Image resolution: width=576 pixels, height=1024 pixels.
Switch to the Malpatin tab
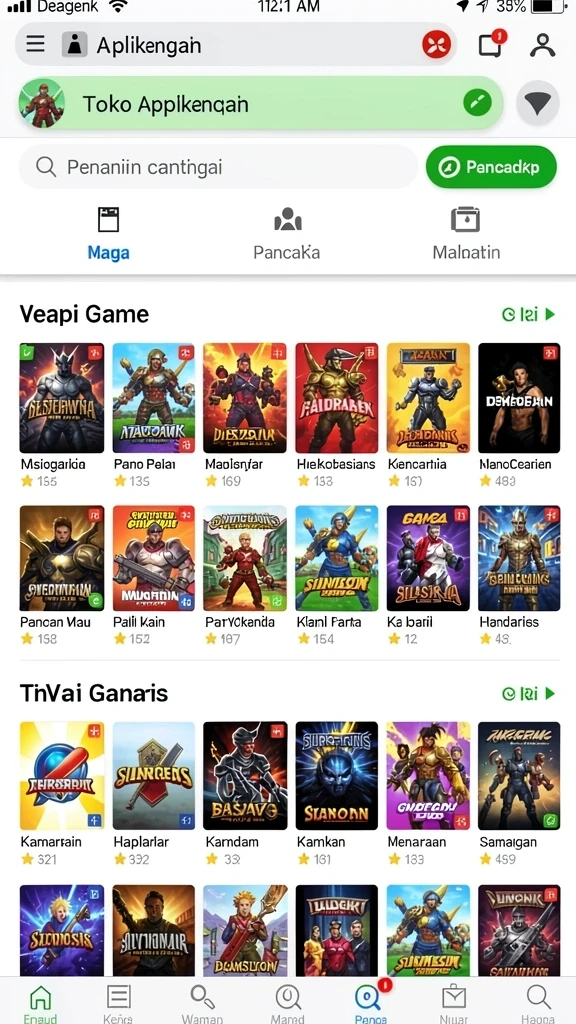(466, 234)
